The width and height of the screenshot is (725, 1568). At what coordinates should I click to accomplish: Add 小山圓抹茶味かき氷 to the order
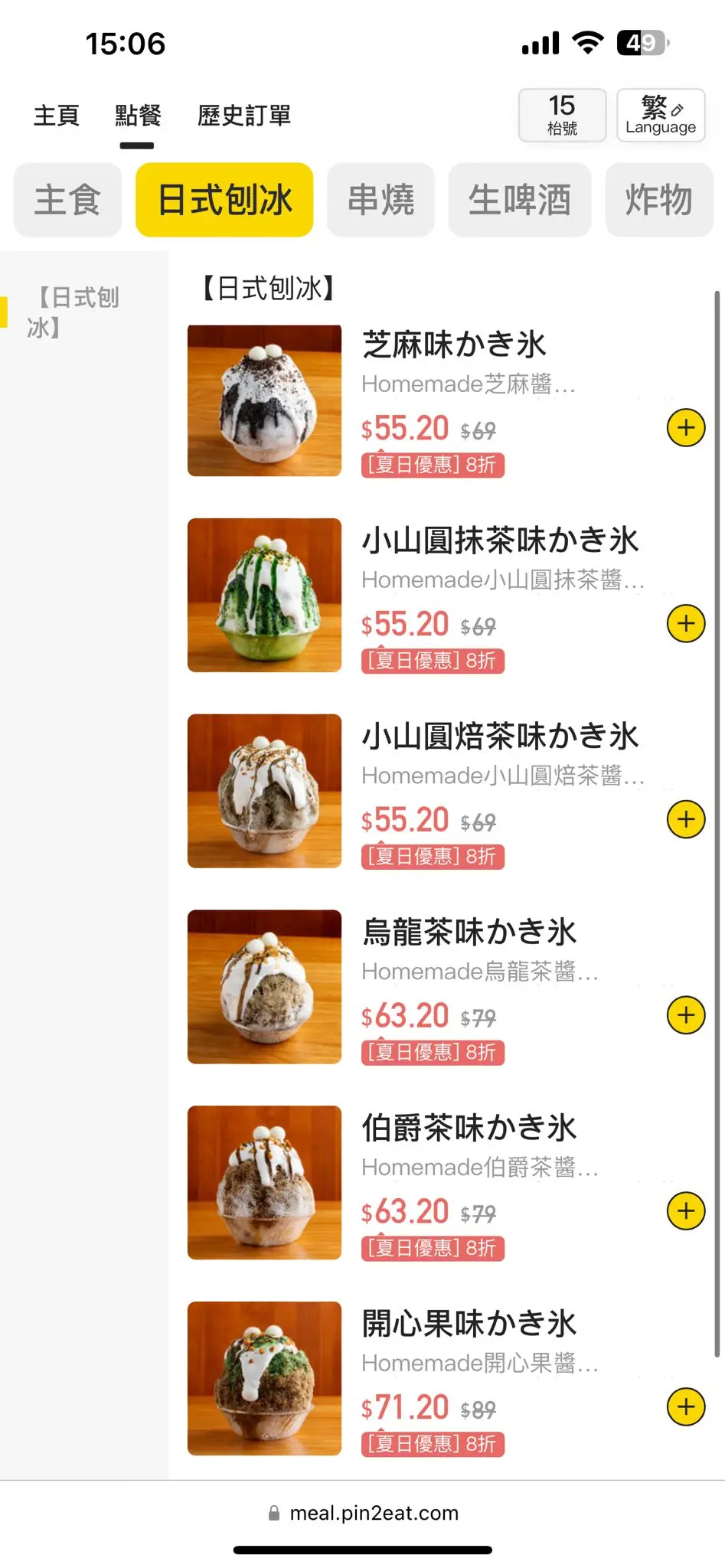(x=686, y=623)
